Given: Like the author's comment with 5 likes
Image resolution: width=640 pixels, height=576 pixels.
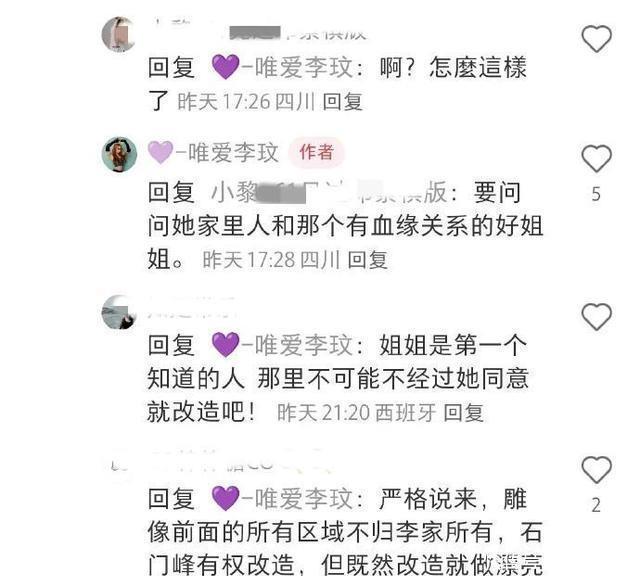Looking at the screenshot, I should (x=596, y=159).
